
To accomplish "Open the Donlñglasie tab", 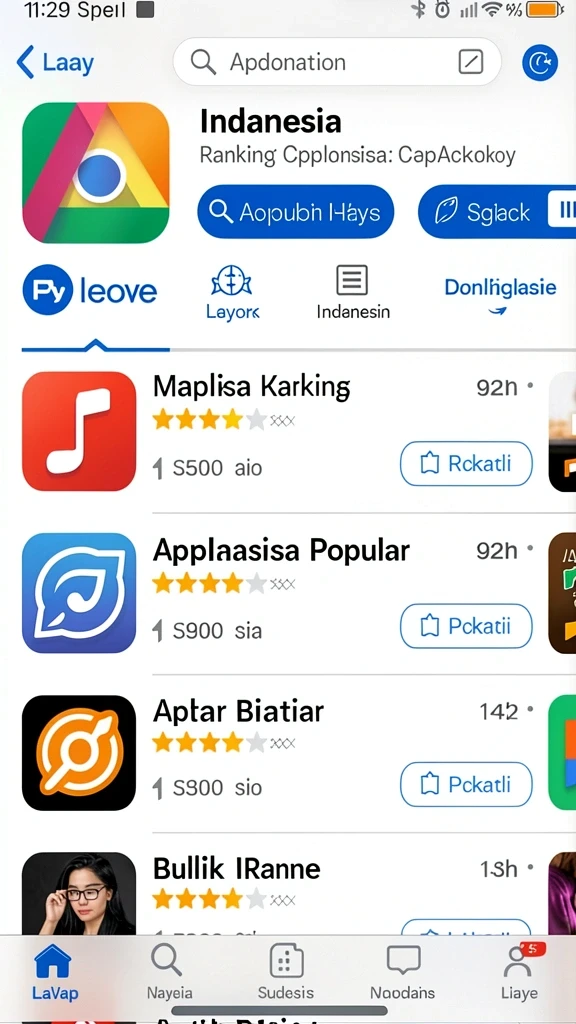I will pyautogui.click(x=500, y=294).
